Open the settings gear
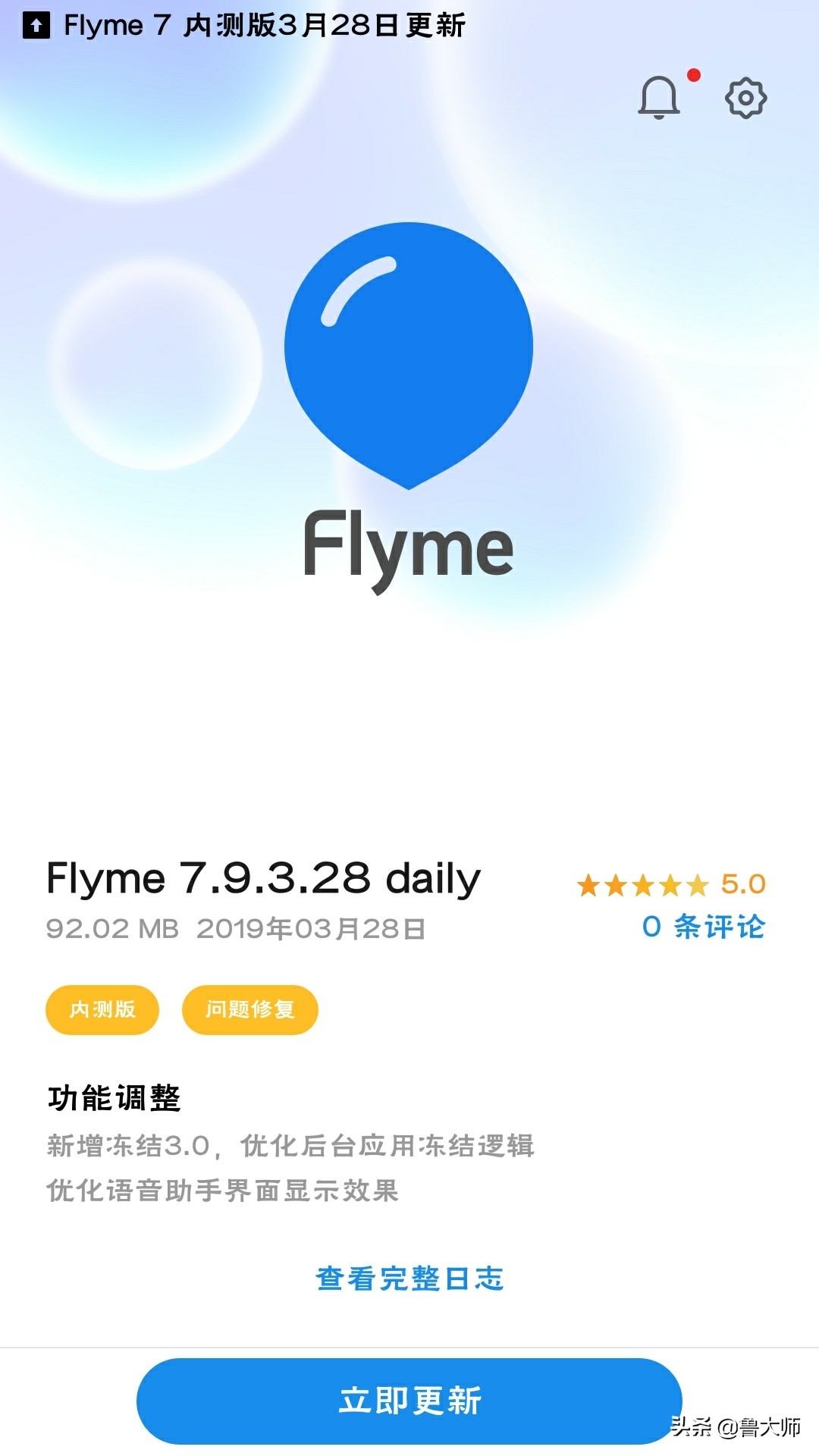 (746, 98)
